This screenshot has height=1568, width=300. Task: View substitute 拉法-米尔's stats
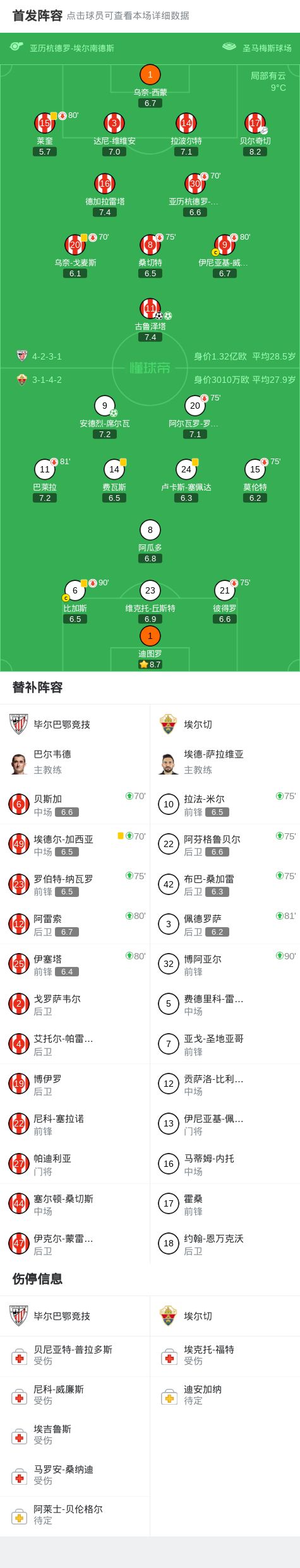click(x=225, y=804)
